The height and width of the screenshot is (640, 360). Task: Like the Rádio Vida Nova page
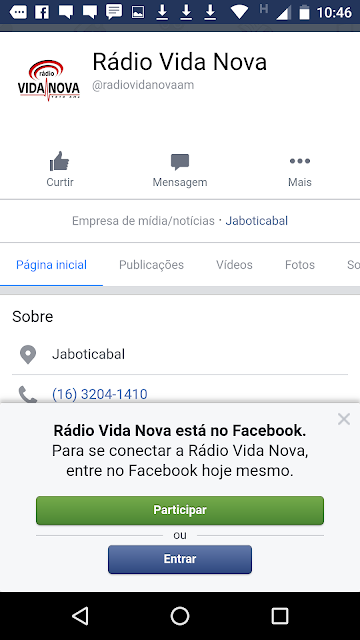tap(60, 169)
